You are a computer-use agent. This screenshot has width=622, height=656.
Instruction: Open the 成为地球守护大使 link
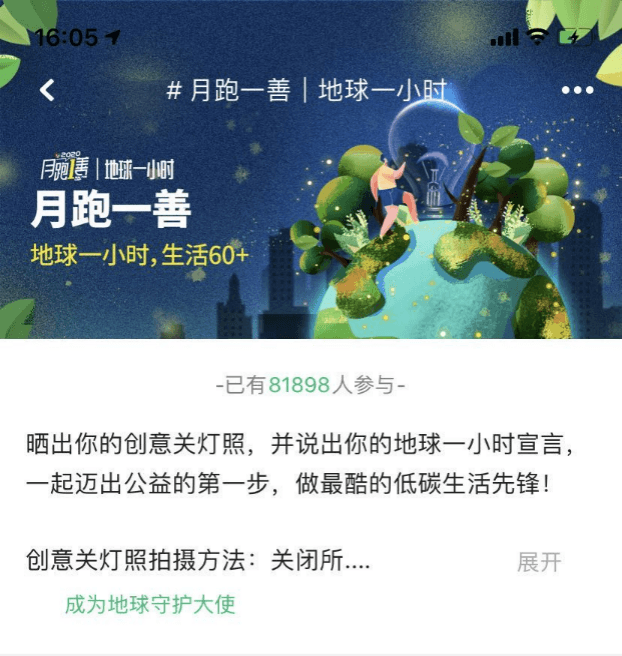150,605
